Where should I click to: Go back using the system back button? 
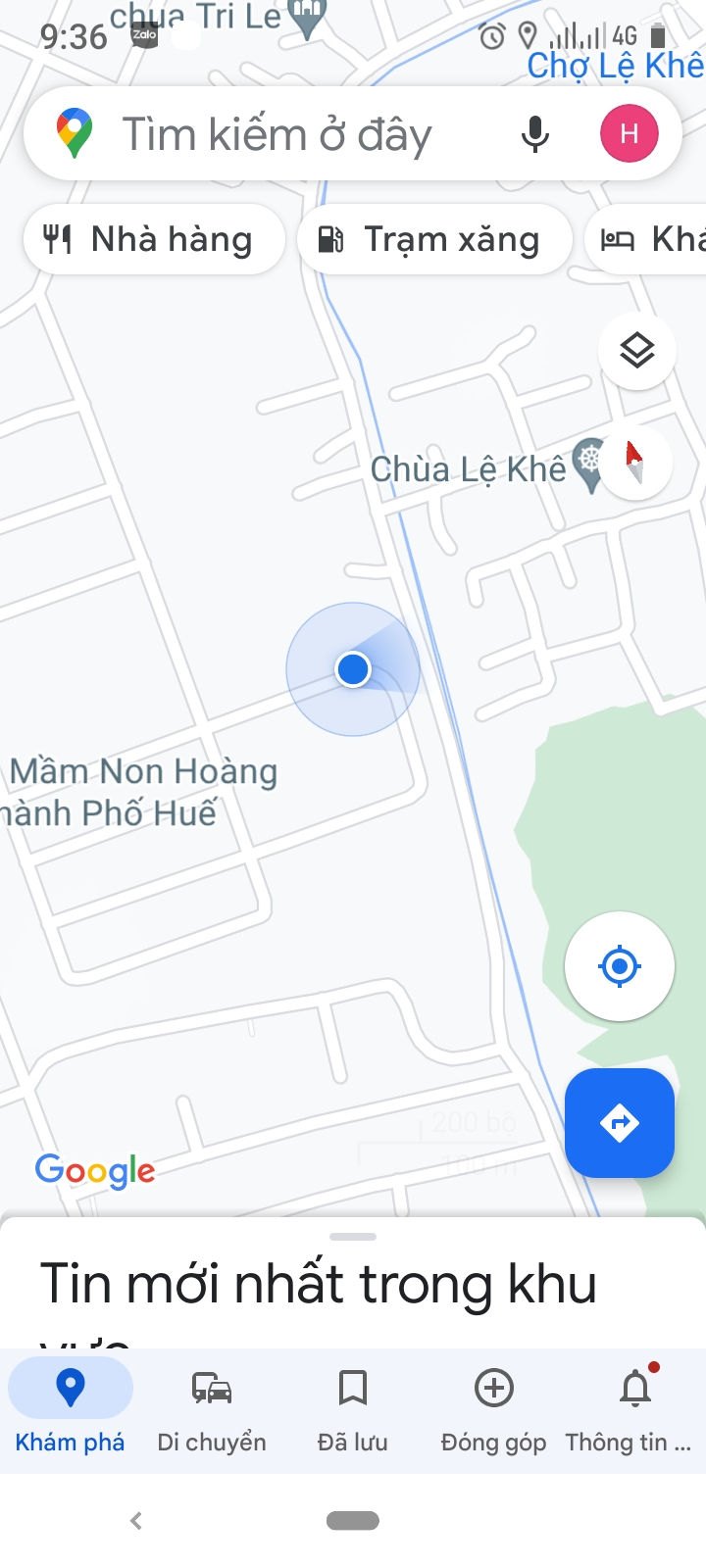[136, 1521]
